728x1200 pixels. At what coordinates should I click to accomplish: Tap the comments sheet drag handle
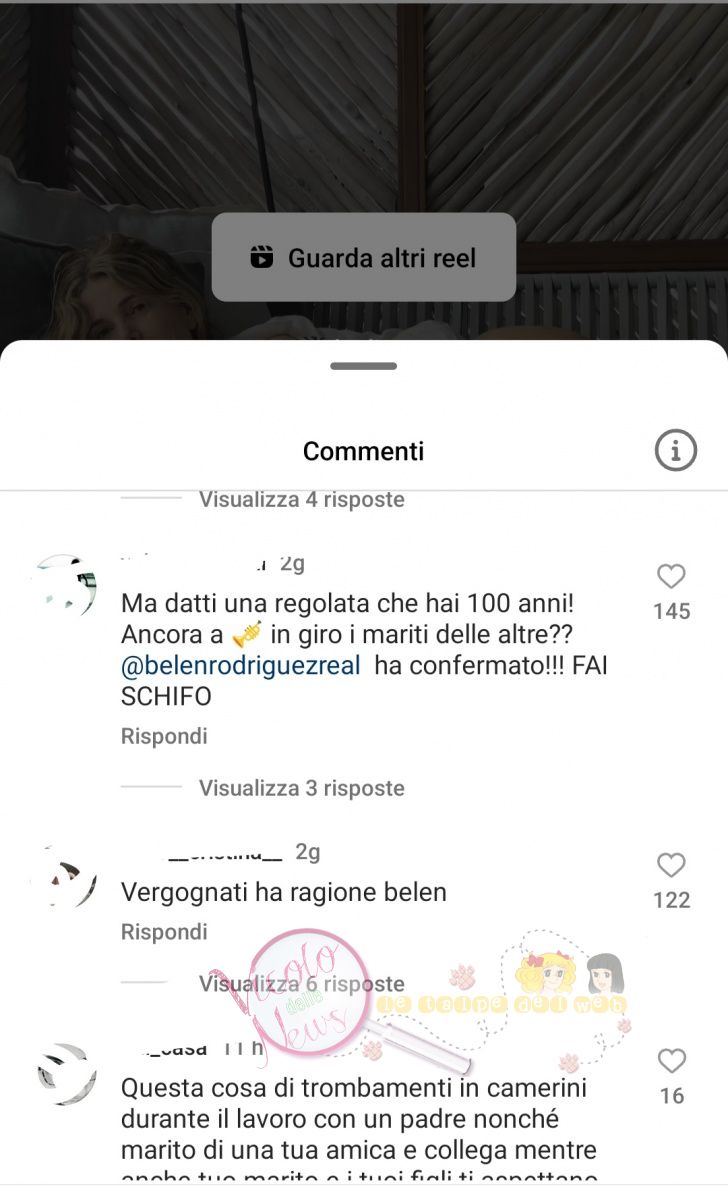tap(363, 367)
